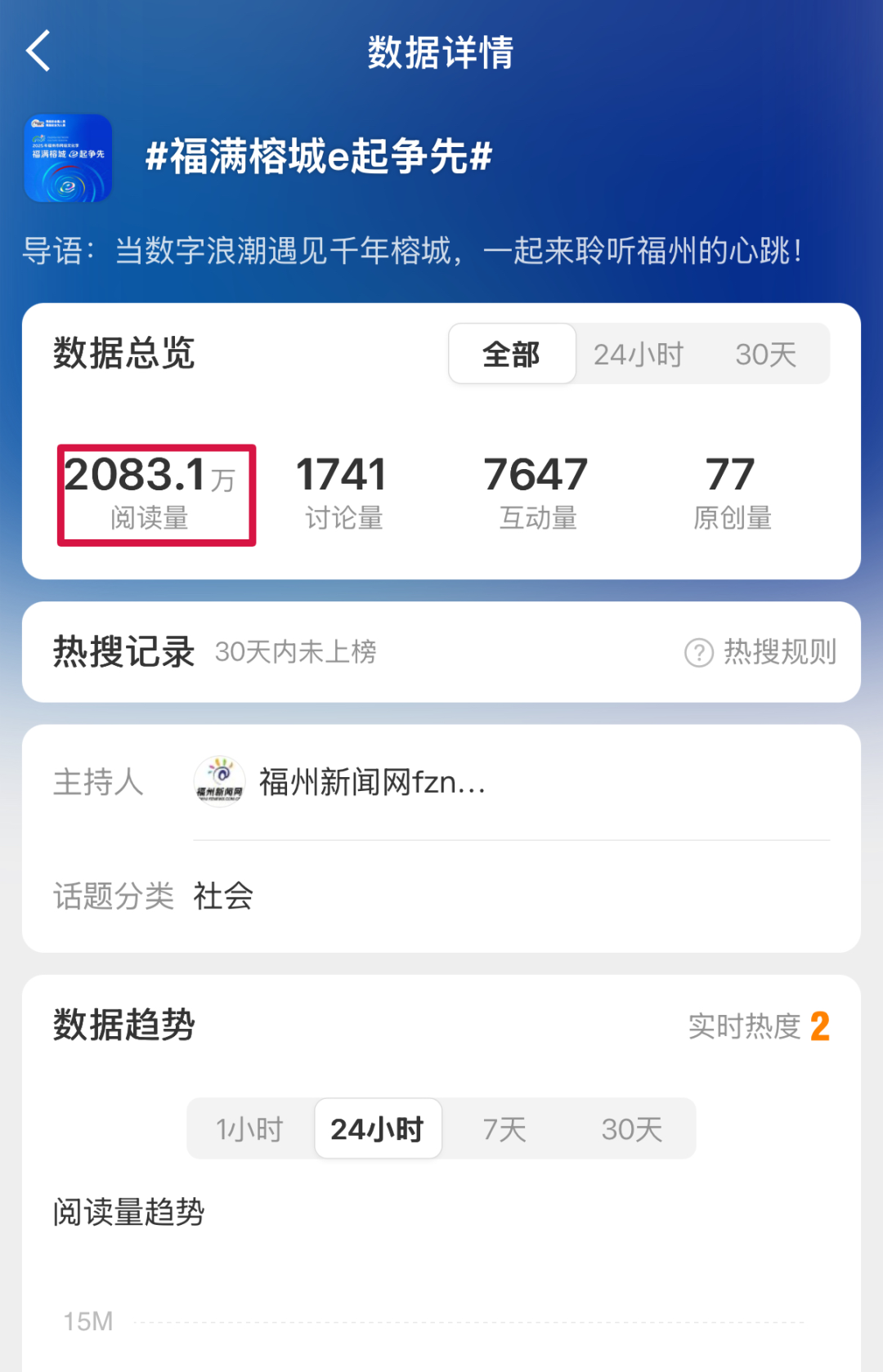Select 7天 in the trend selector
Screen dimensions: 883x1372
[x=504, y=1128]
